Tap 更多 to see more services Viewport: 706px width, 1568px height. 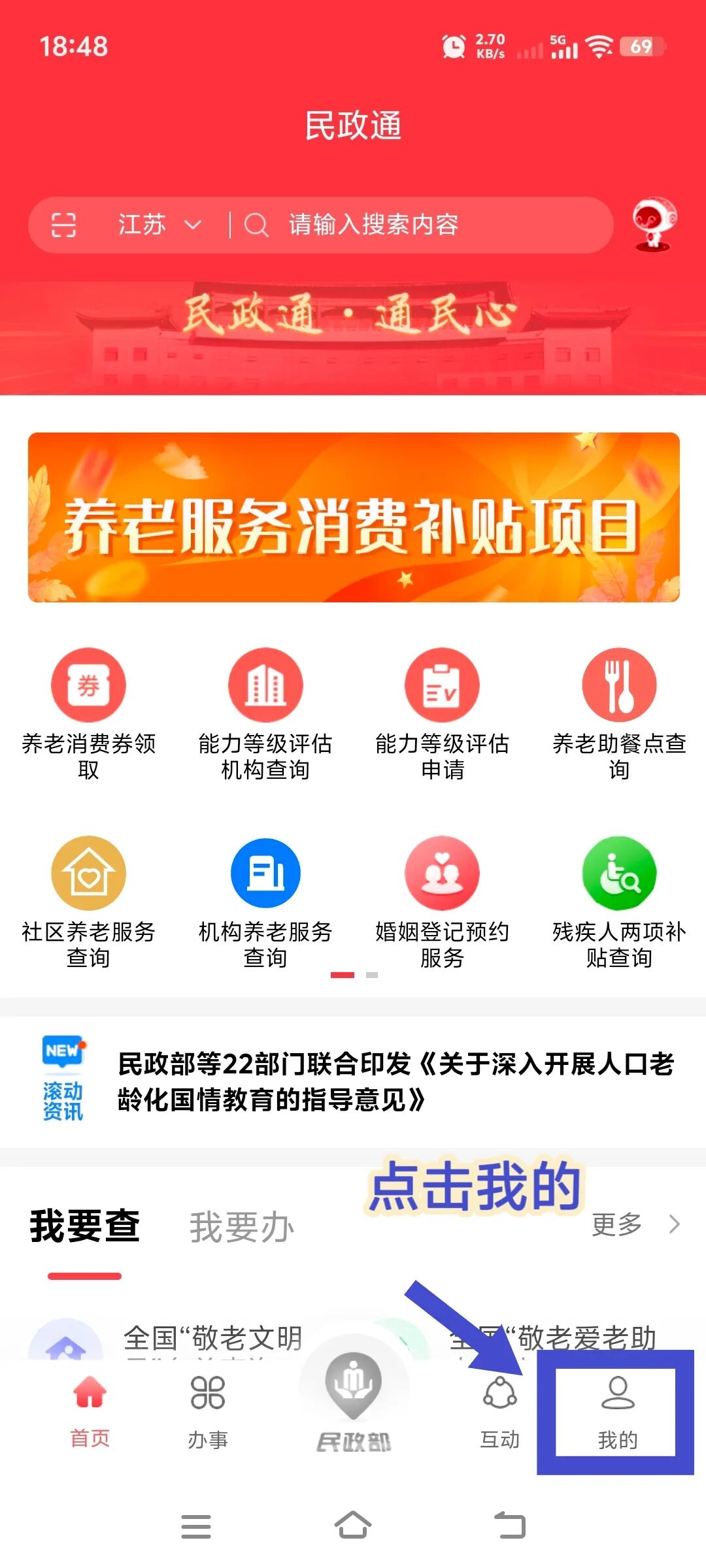[x=635, y=1224]
